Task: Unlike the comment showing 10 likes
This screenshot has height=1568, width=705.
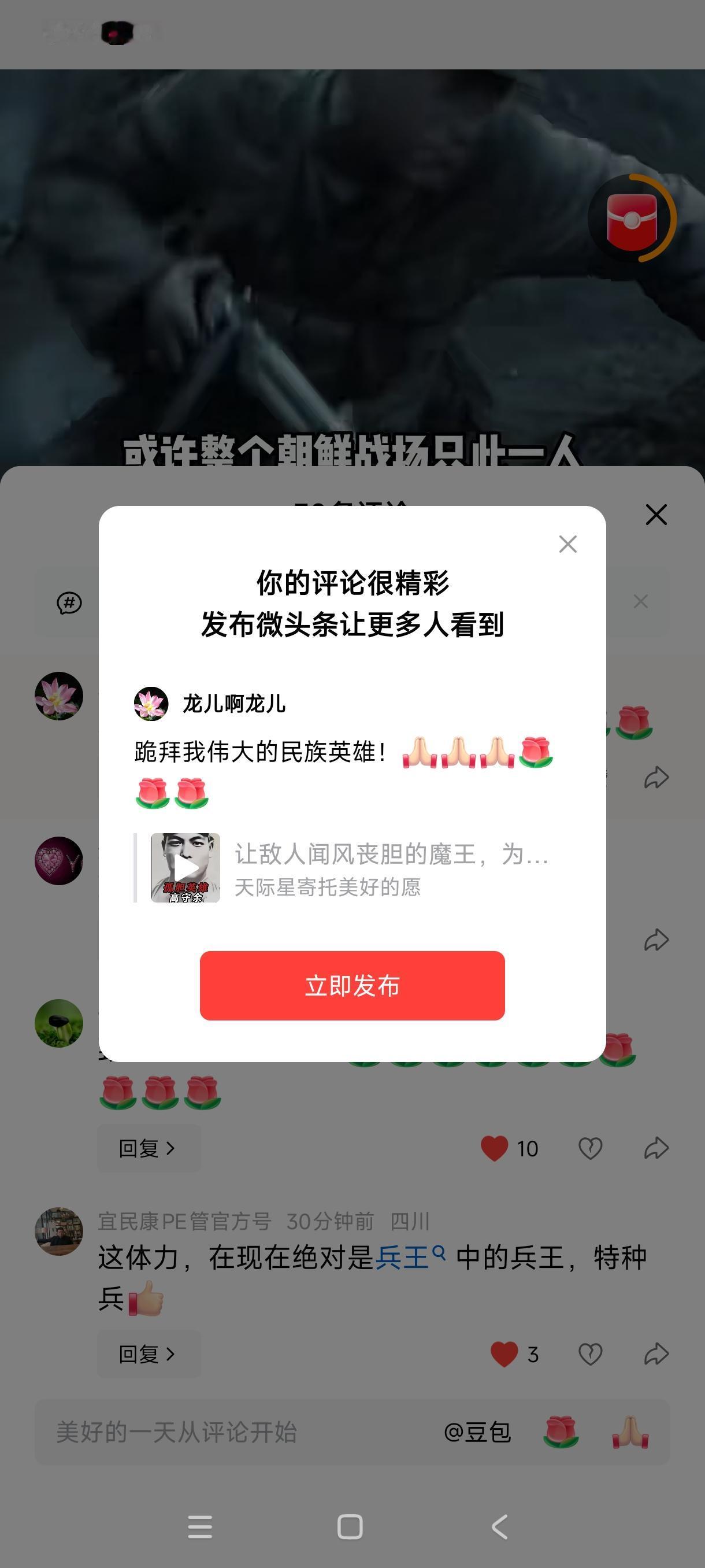Action: pyautogui.click(x=496, y=1148)
